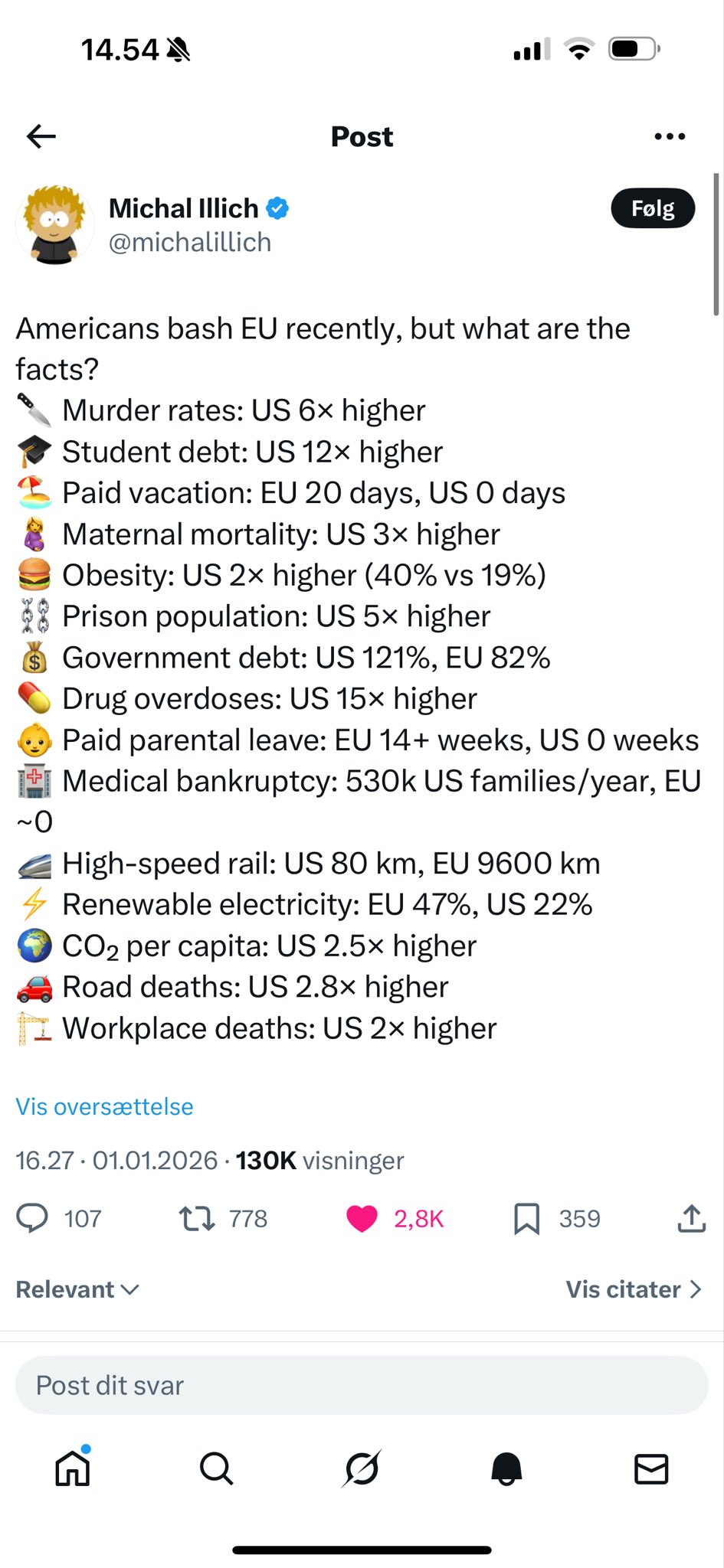Bookmark this post

click(x=526, y=1218)
